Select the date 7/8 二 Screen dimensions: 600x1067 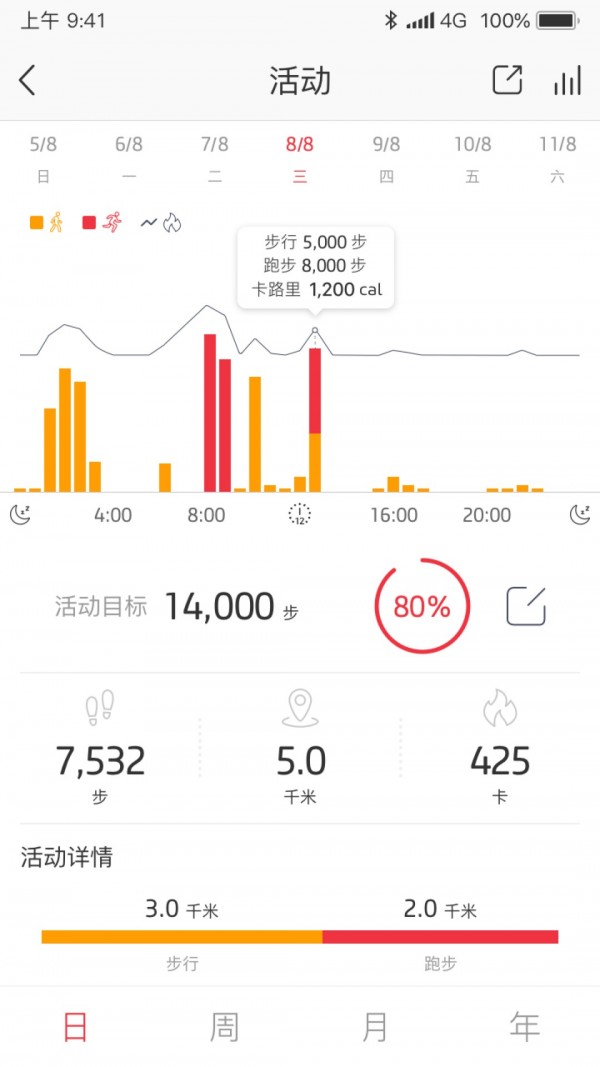tap(214, 158)
